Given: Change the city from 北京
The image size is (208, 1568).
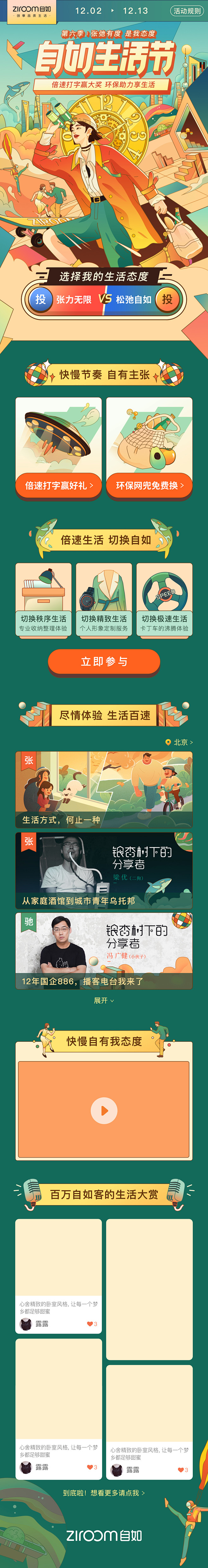Looking at the screenshot, I should pyautogui.click(x=180, y=742).
